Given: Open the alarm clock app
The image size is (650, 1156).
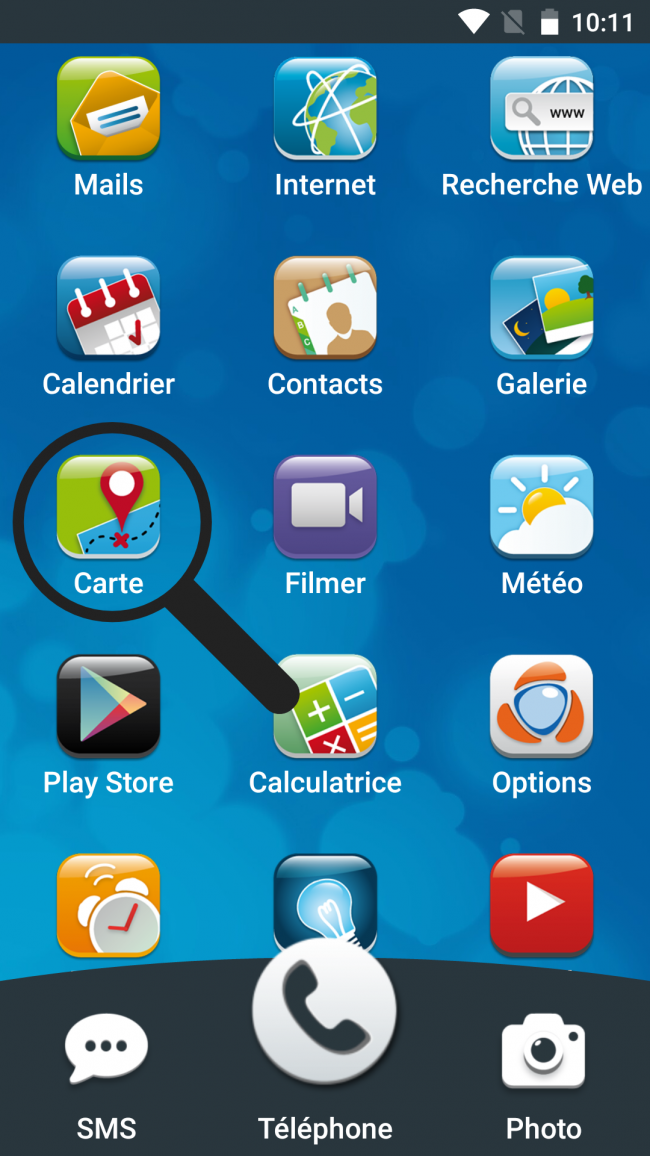Looking at the screenshot, I should click(x=108, y=903).
